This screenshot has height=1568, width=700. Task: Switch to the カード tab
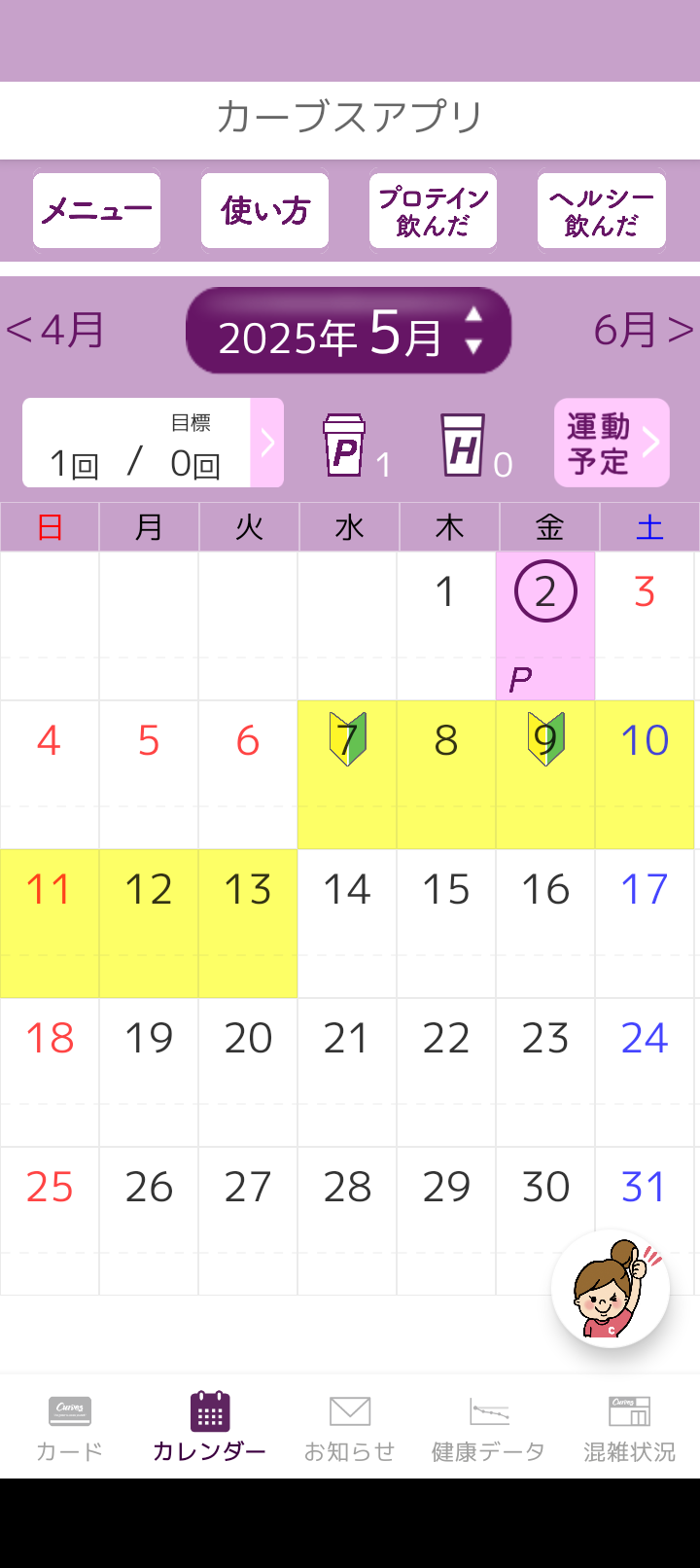pos(69,1427)
